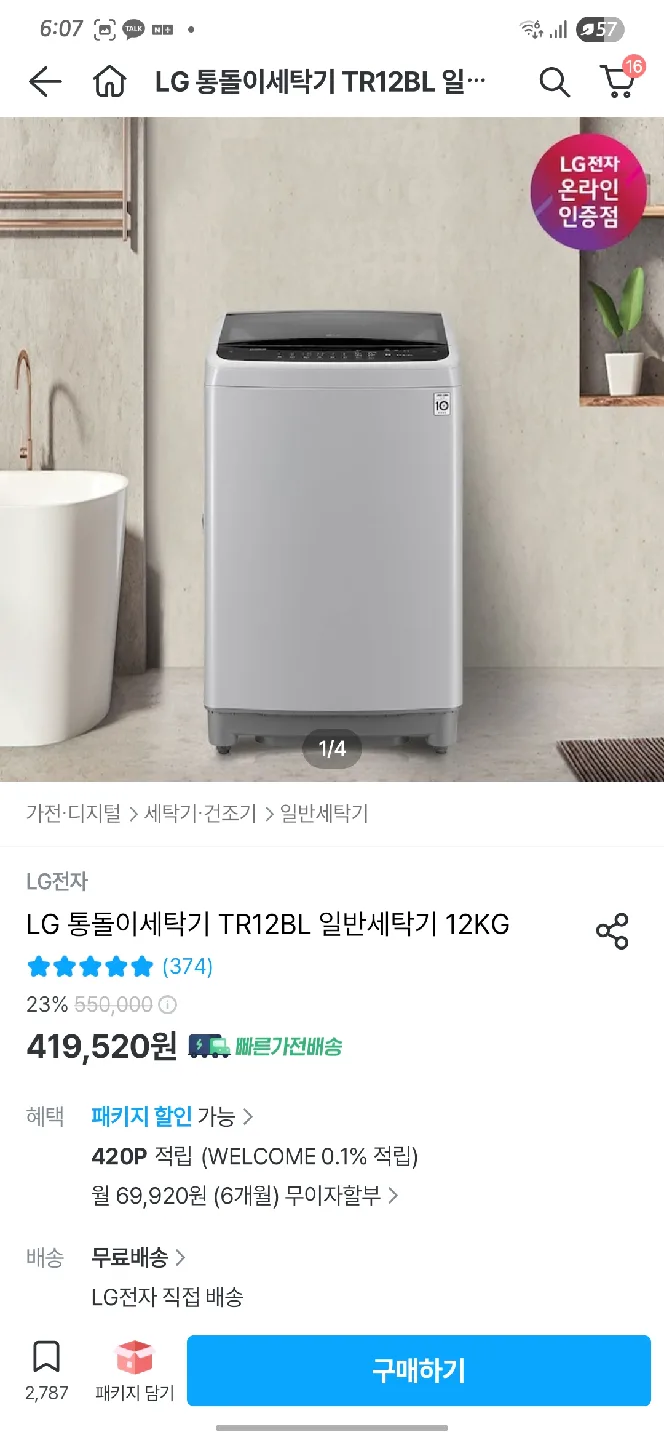This screenshot has width=664, height=1440.
Task: Go back using the arrow icon
Action: tap(45, 82)
